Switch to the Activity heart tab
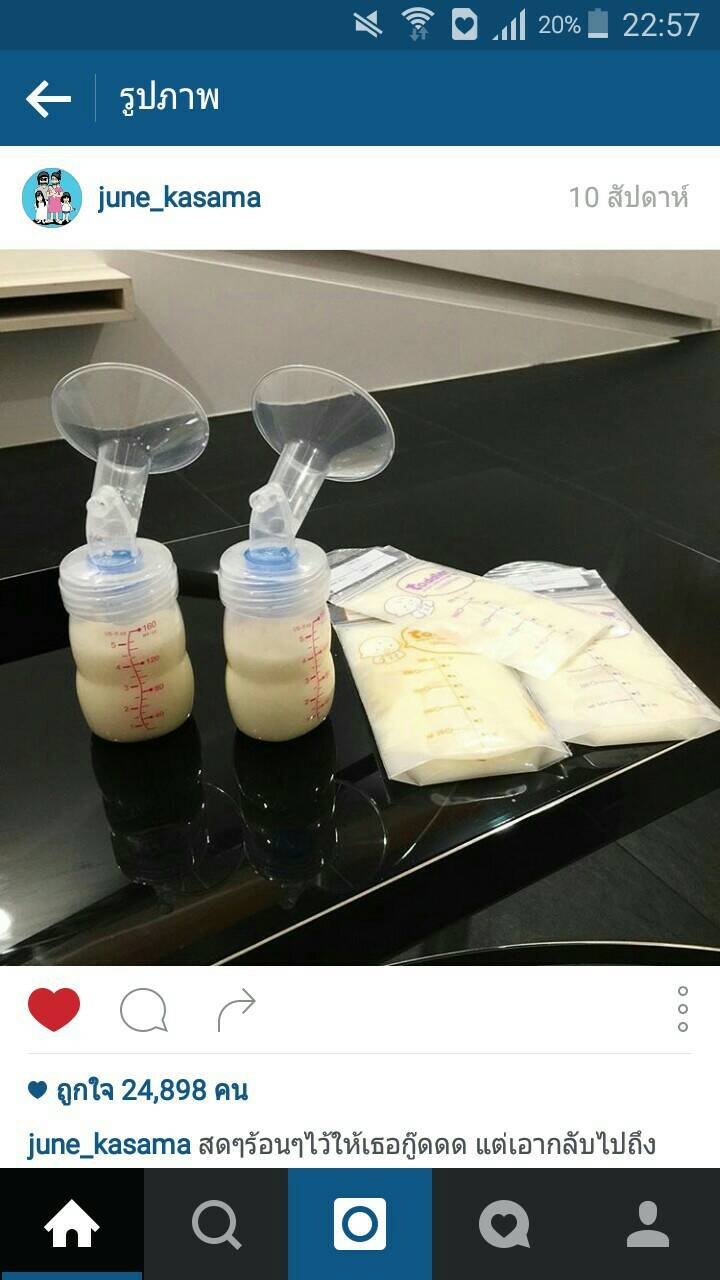 point(504,1224)
